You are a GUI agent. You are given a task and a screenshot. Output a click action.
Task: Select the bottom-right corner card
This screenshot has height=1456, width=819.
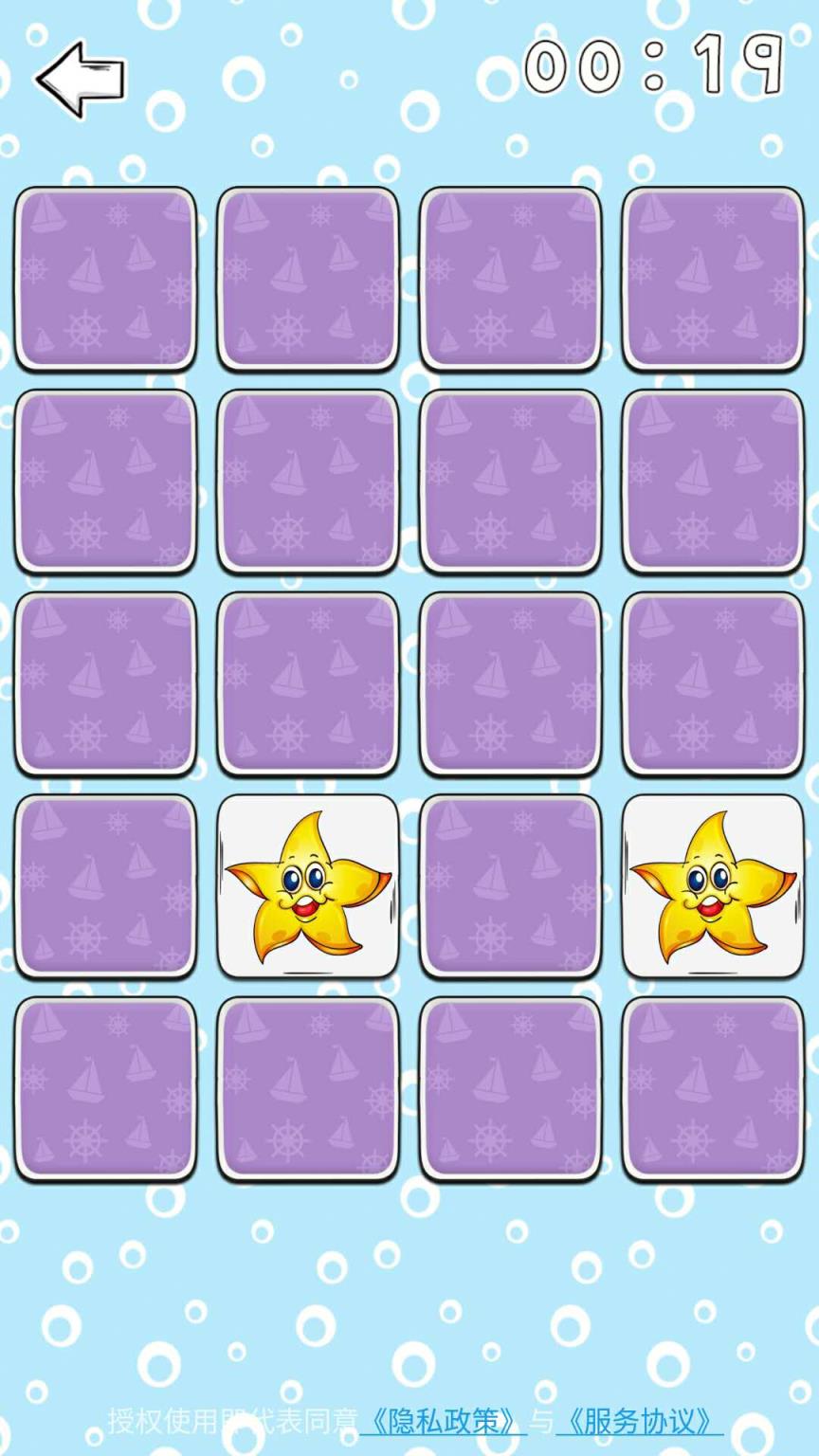[713, 1088]
